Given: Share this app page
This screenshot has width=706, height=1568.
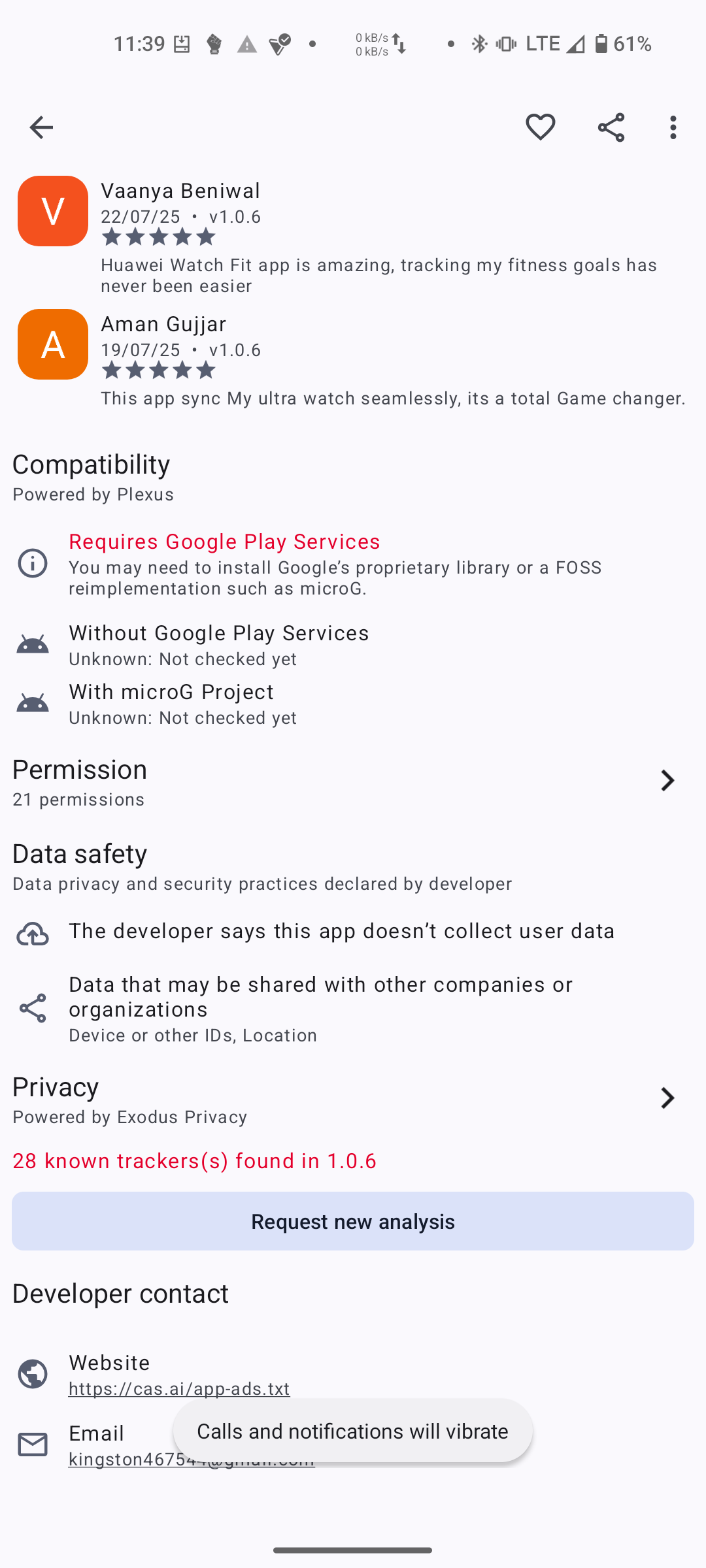Looking at the screenshot, I should click(x=611, y=127).
